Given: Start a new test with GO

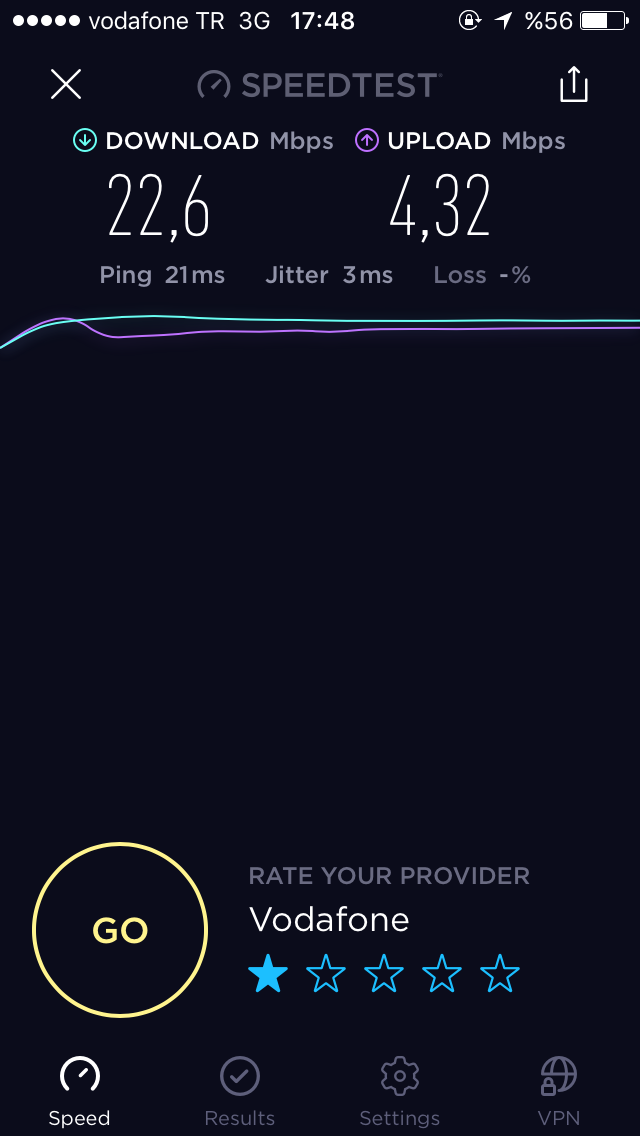Looking at the screenshot, I should click(x=120, y=930).
